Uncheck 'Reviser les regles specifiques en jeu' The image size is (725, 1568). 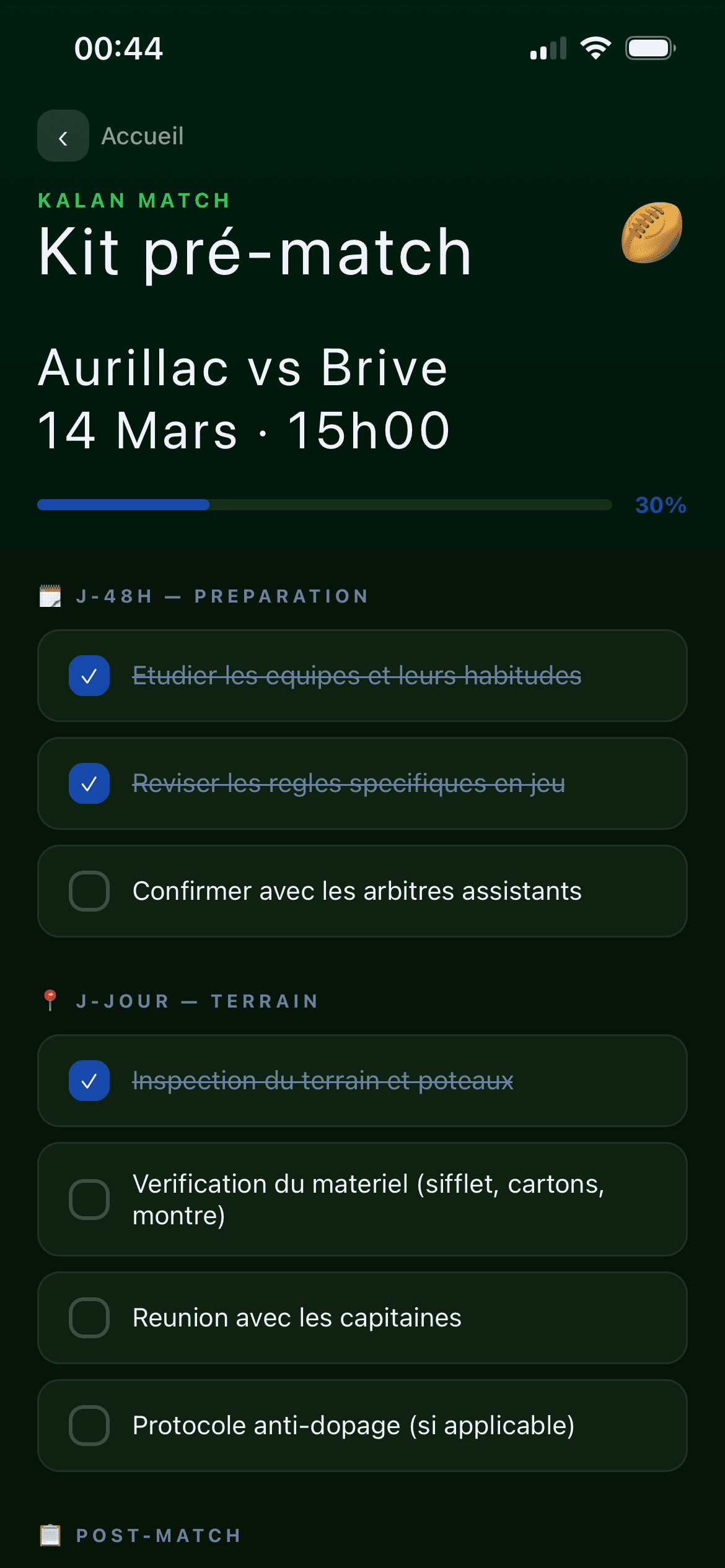point(89,783)
